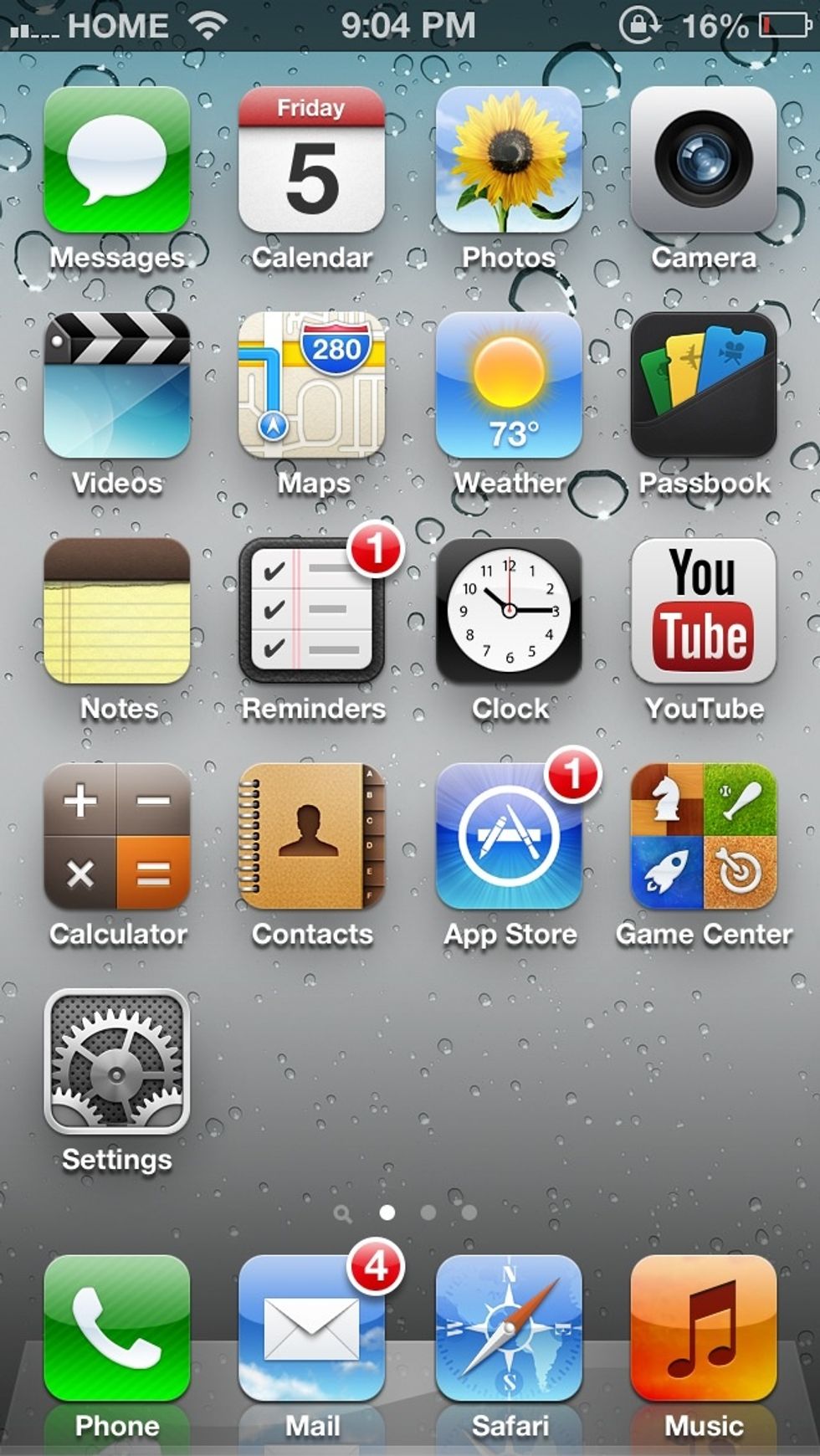820x1456 pixels.
Task: Tap the Spotlight search dot indicator
Action: (343, 1213)
